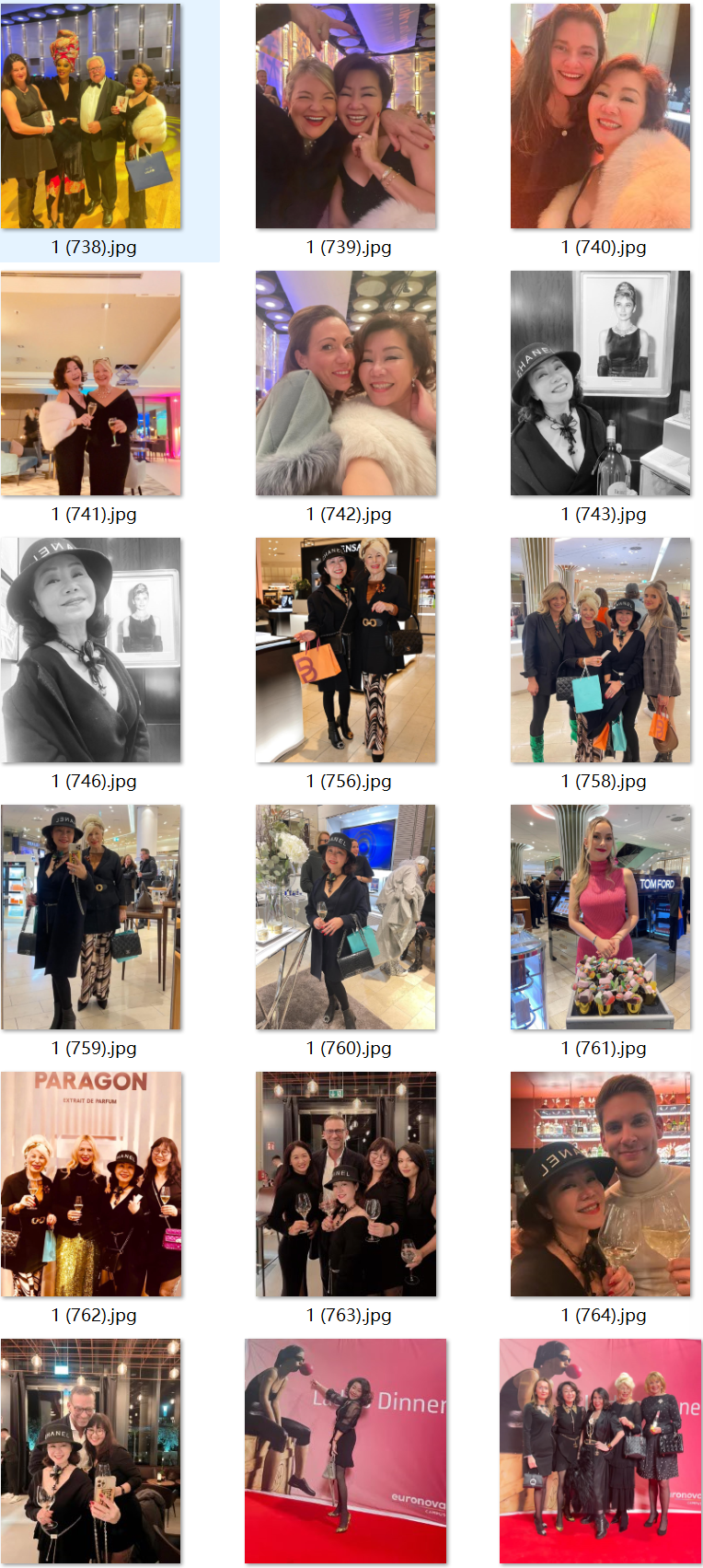Open the file 1 (756).jpg
The image size is (703, 1568).
tap(346, 650)
